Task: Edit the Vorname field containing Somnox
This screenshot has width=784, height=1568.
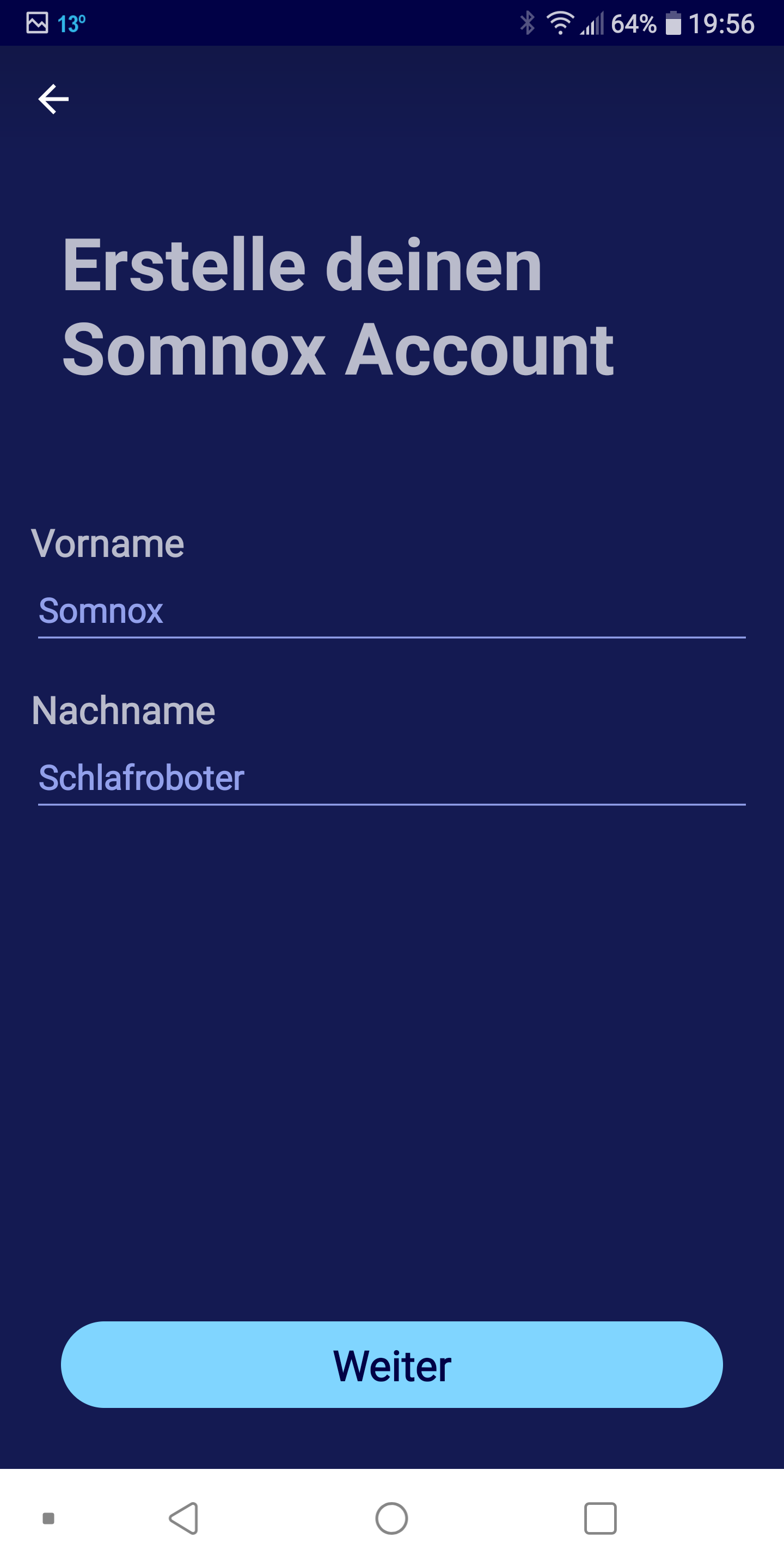Action: [391, 611]
